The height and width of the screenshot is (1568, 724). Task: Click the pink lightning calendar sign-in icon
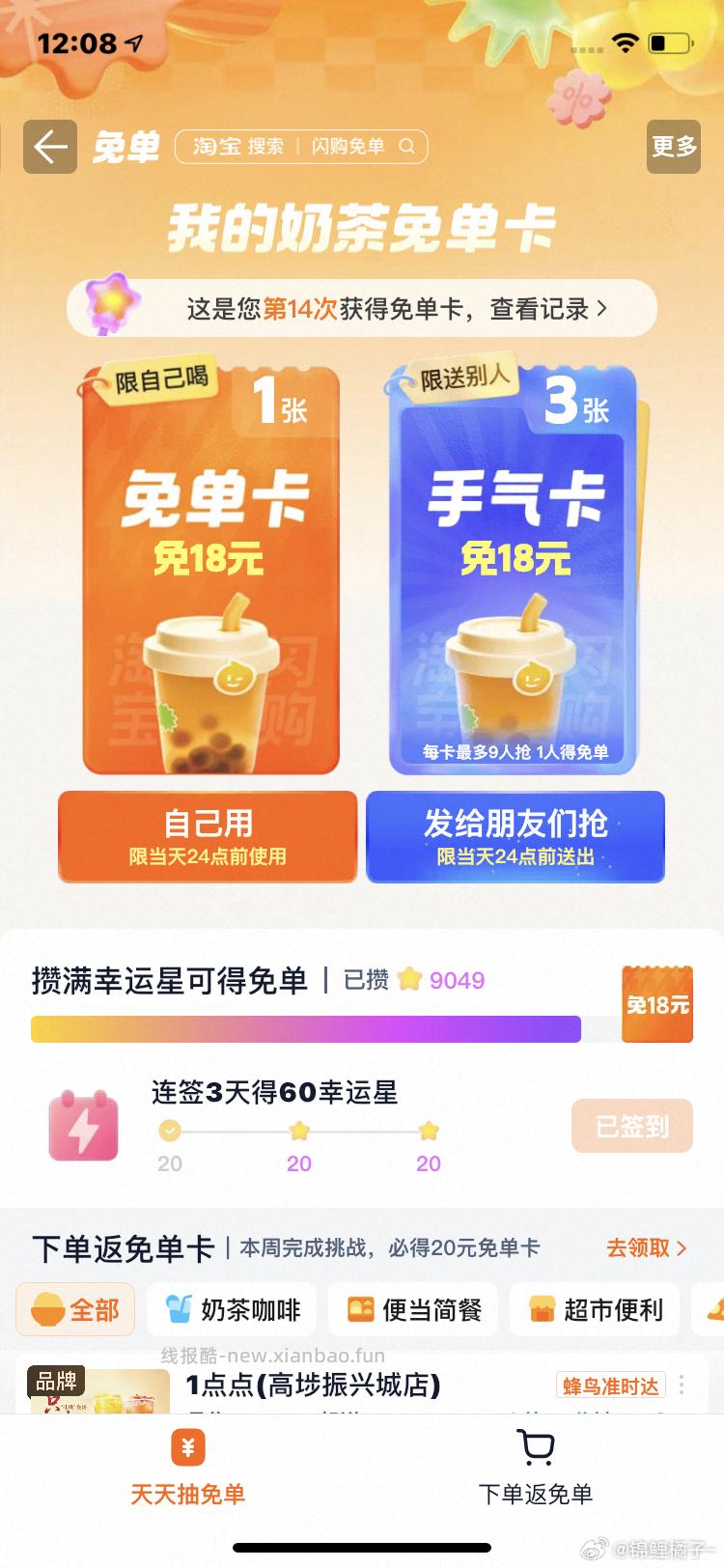[82, 1126]
